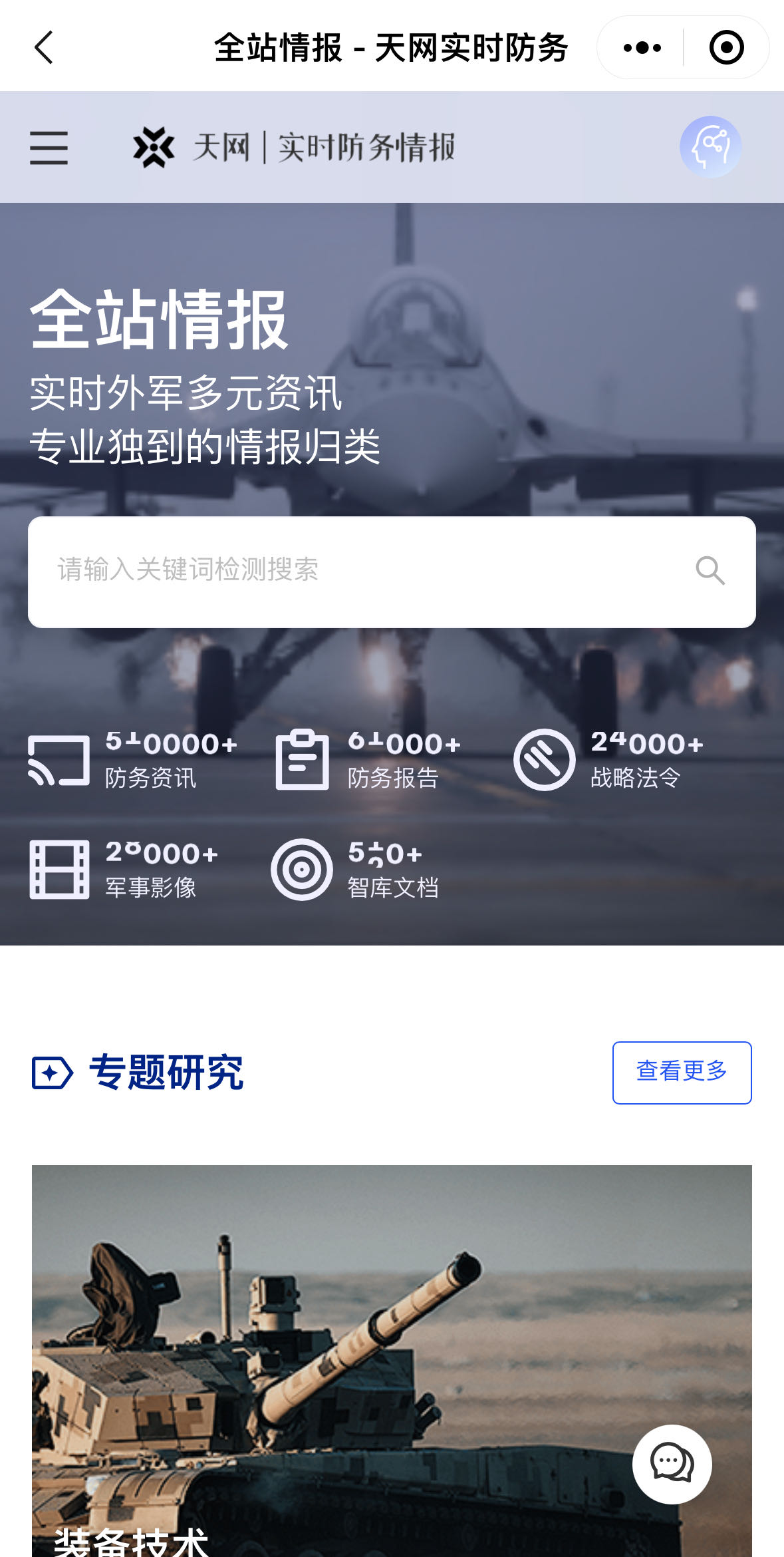
Task: Open the mini program overflow menu
Action: point(641,47)
